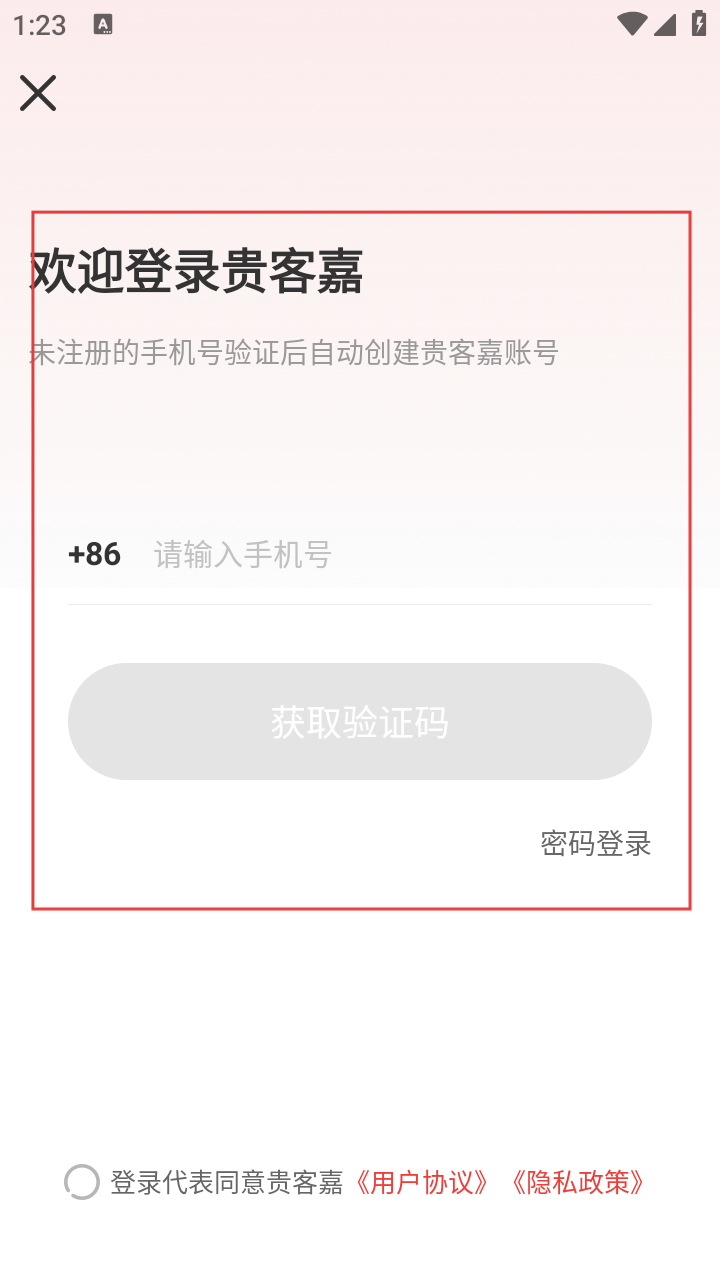The width and height of the screenshot is (720, 1280).
Task: Close the login screen
Action: coord(38,93)
